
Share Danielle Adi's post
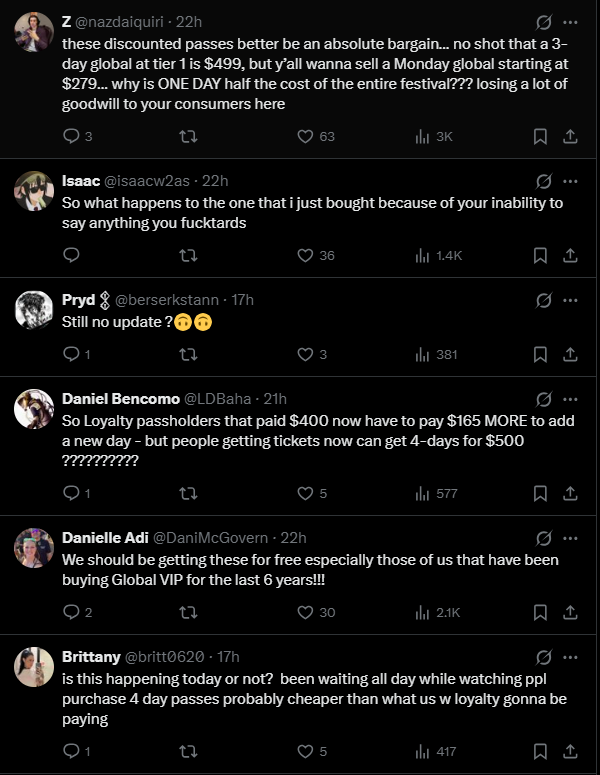[570, 612]
